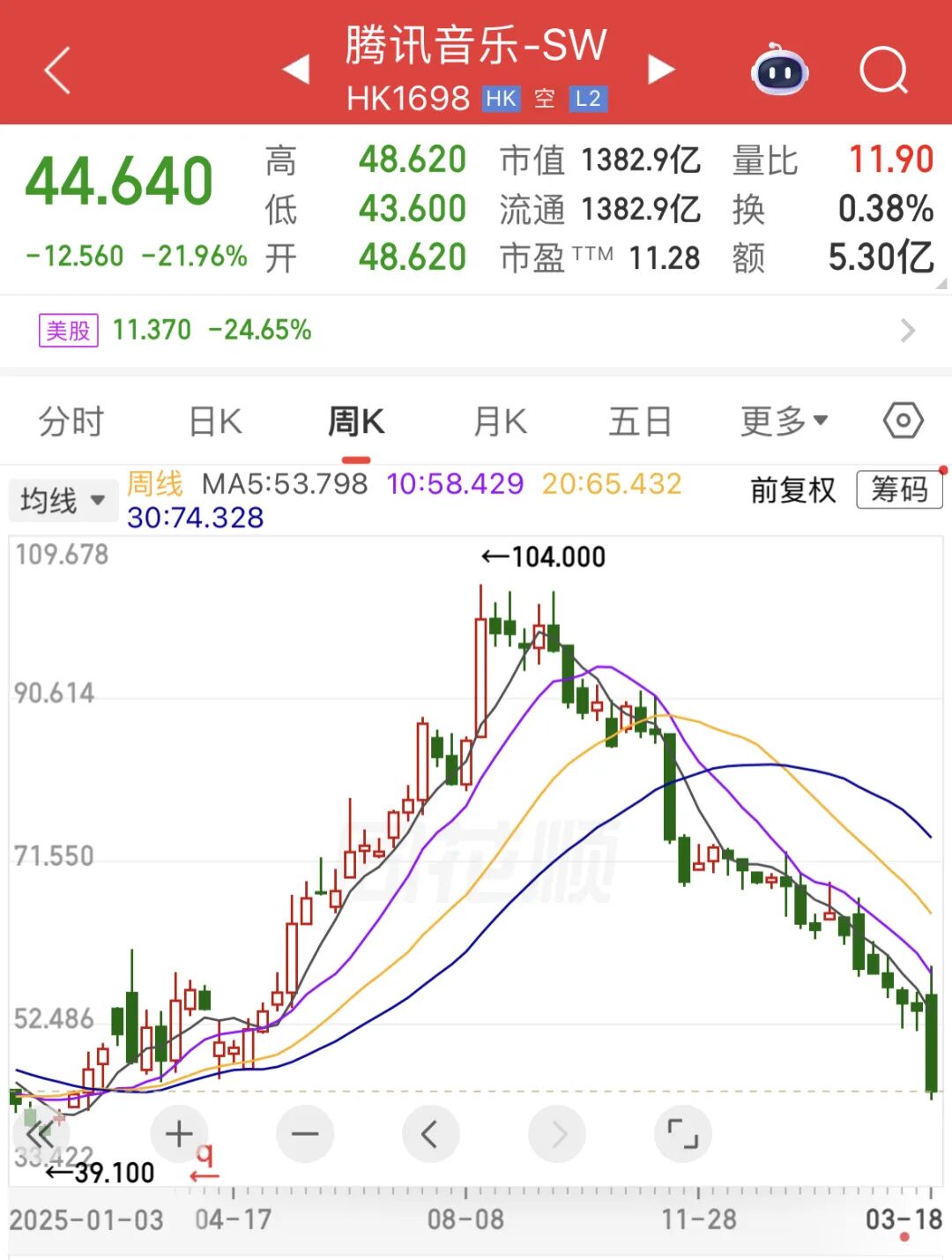Select the 周K chart tab
This screenshot has width=952, height=1260.
pos(356,421)
